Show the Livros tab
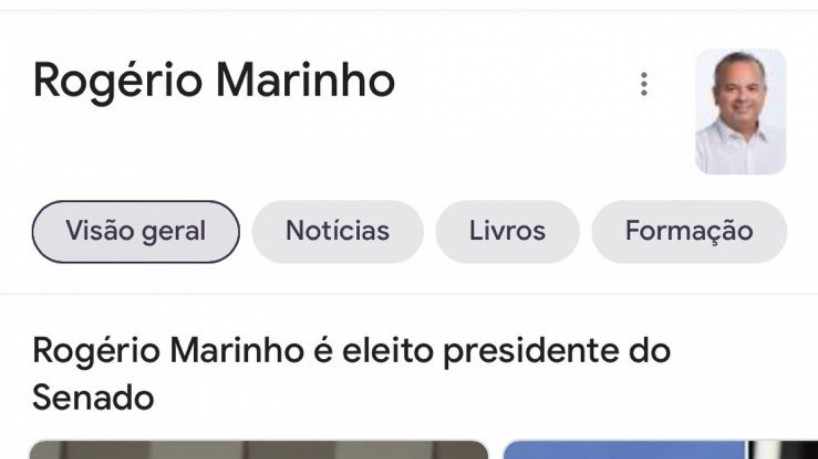The image size is (818, 459). pyautogui.click(x=507, y=231)
